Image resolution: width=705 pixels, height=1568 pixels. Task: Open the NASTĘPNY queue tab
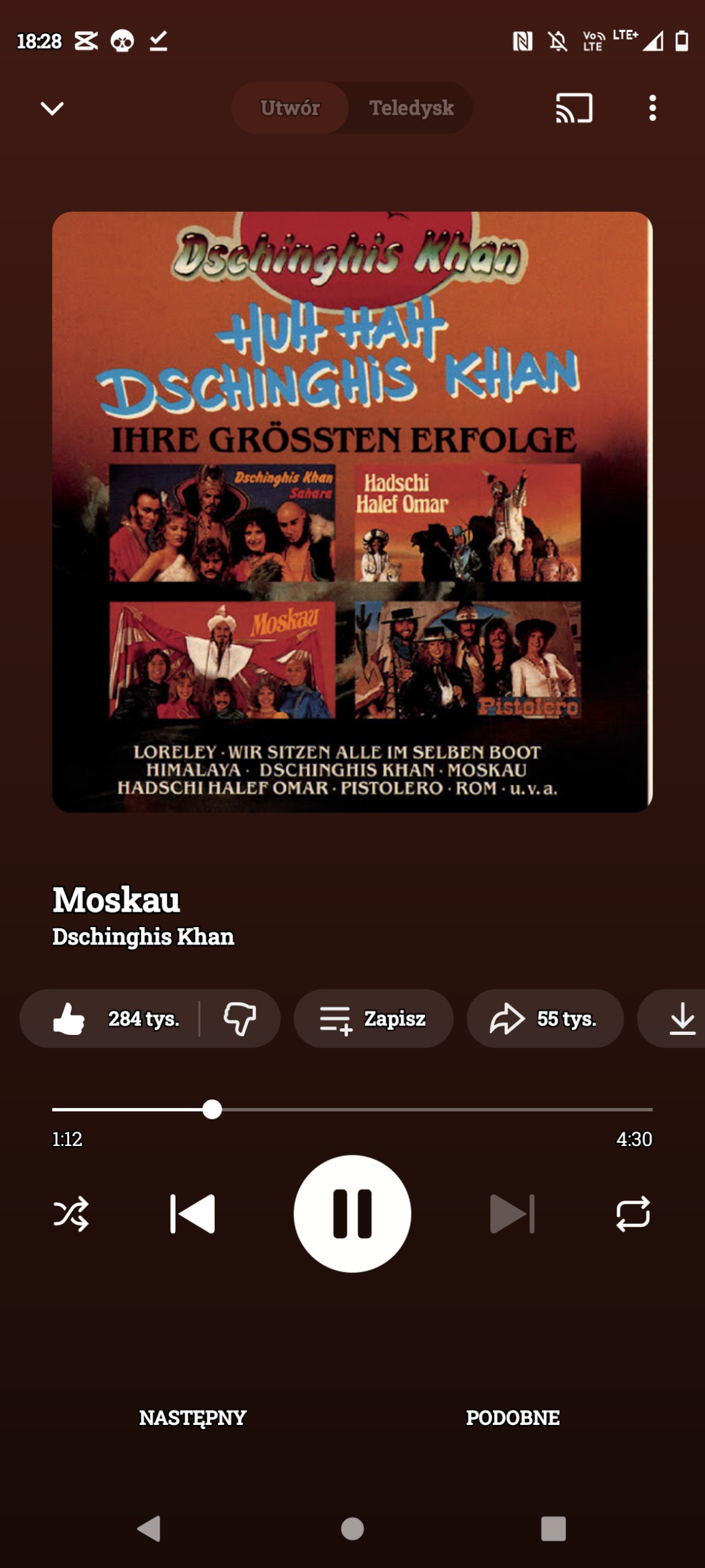[x=192, y=1418]
